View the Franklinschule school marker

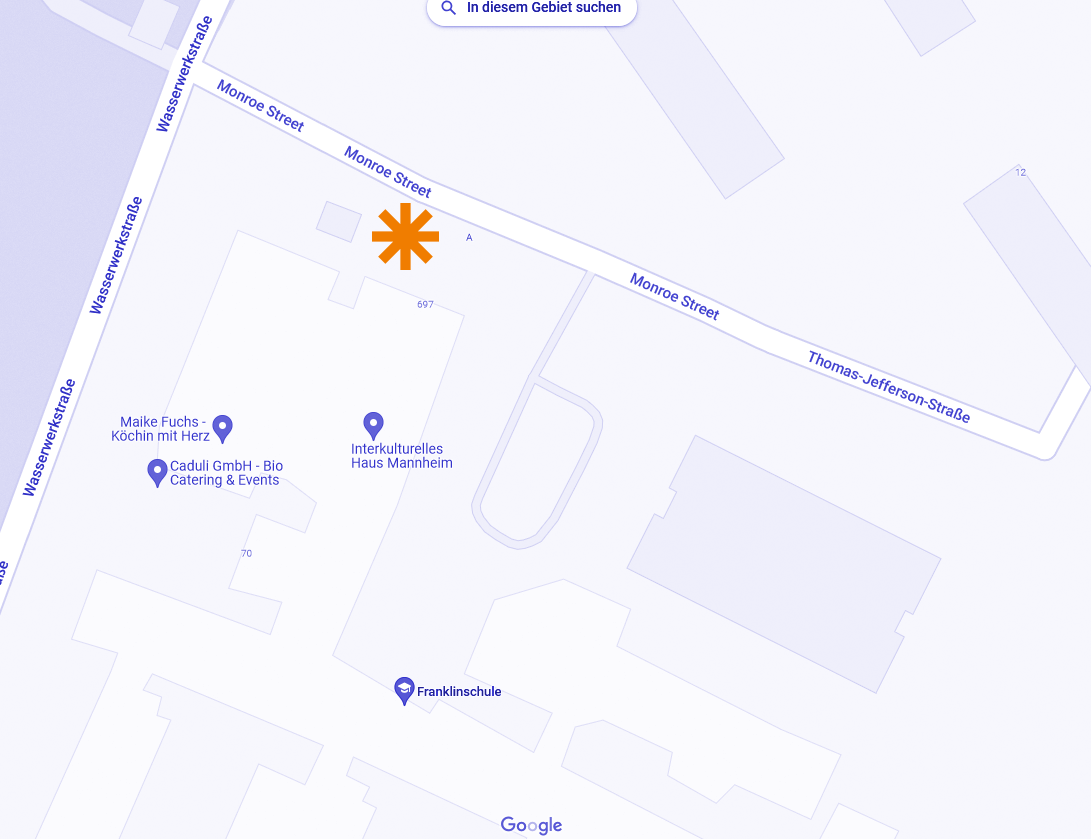click(404, 690)
